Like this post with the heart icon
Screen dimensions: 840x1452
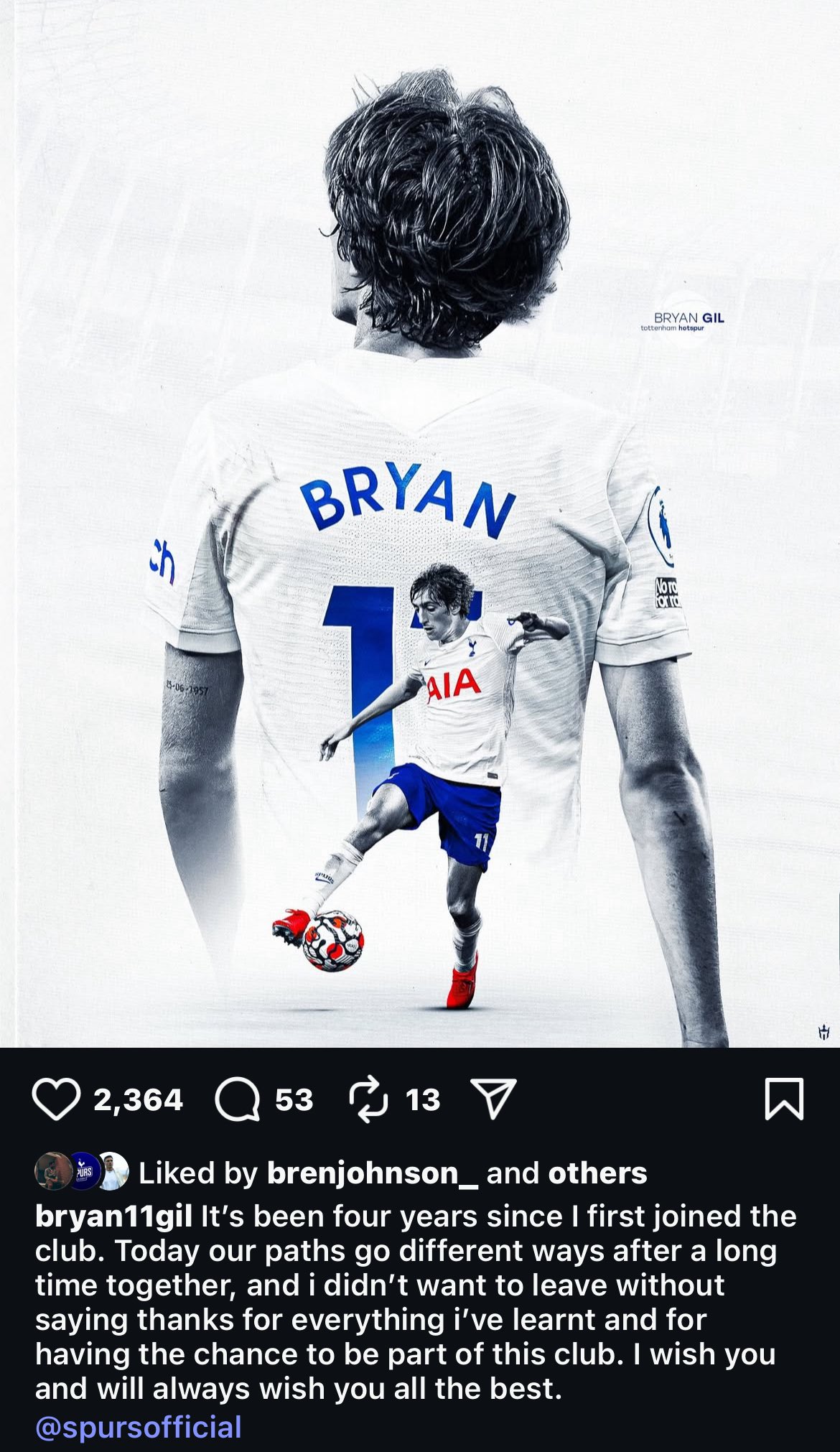[x=56, y=1099]
